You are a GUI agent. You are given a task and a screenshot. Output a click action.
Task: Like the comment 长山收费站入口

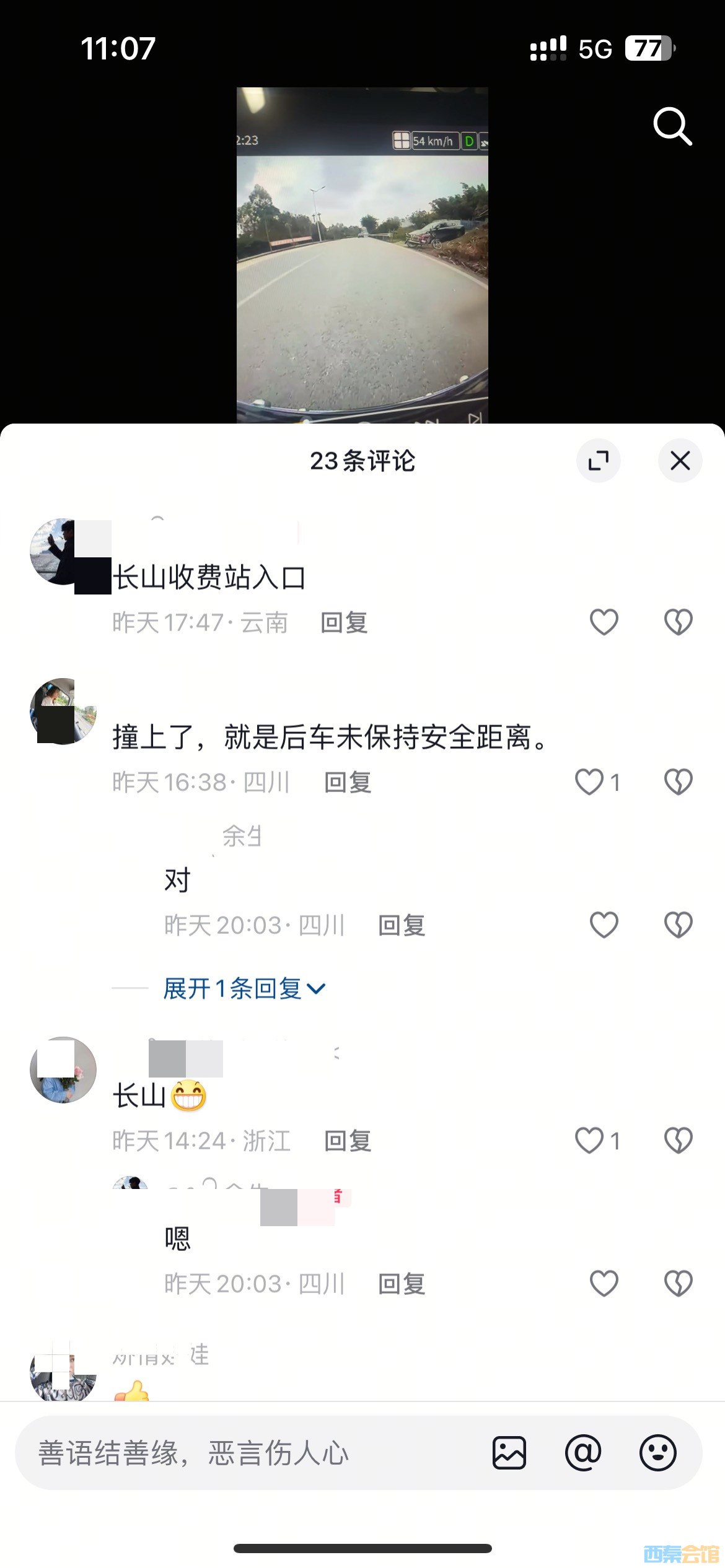coord(604,622)
